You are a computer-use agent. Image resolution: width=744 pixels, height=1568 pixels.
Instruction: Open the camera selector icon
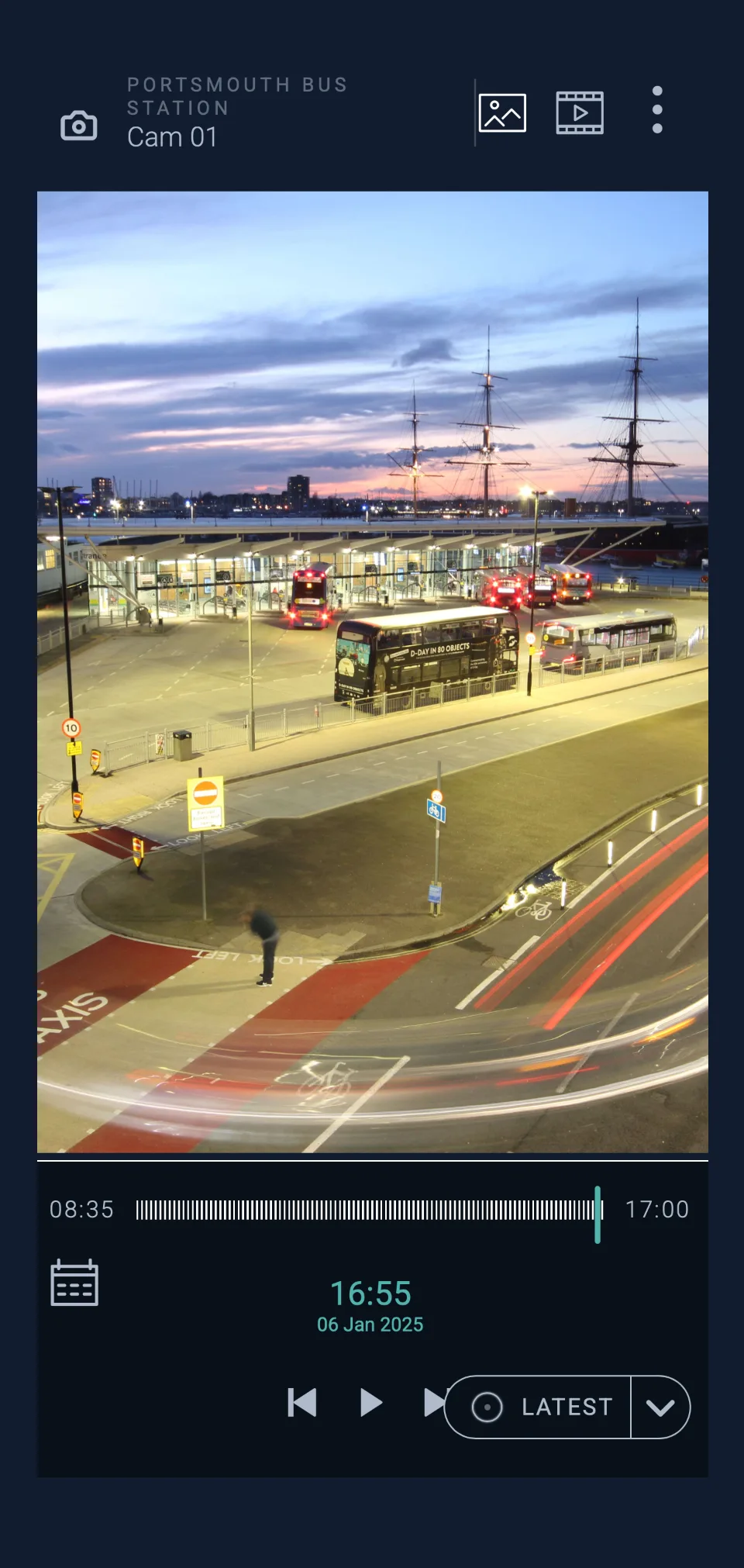tap(79, 126)
